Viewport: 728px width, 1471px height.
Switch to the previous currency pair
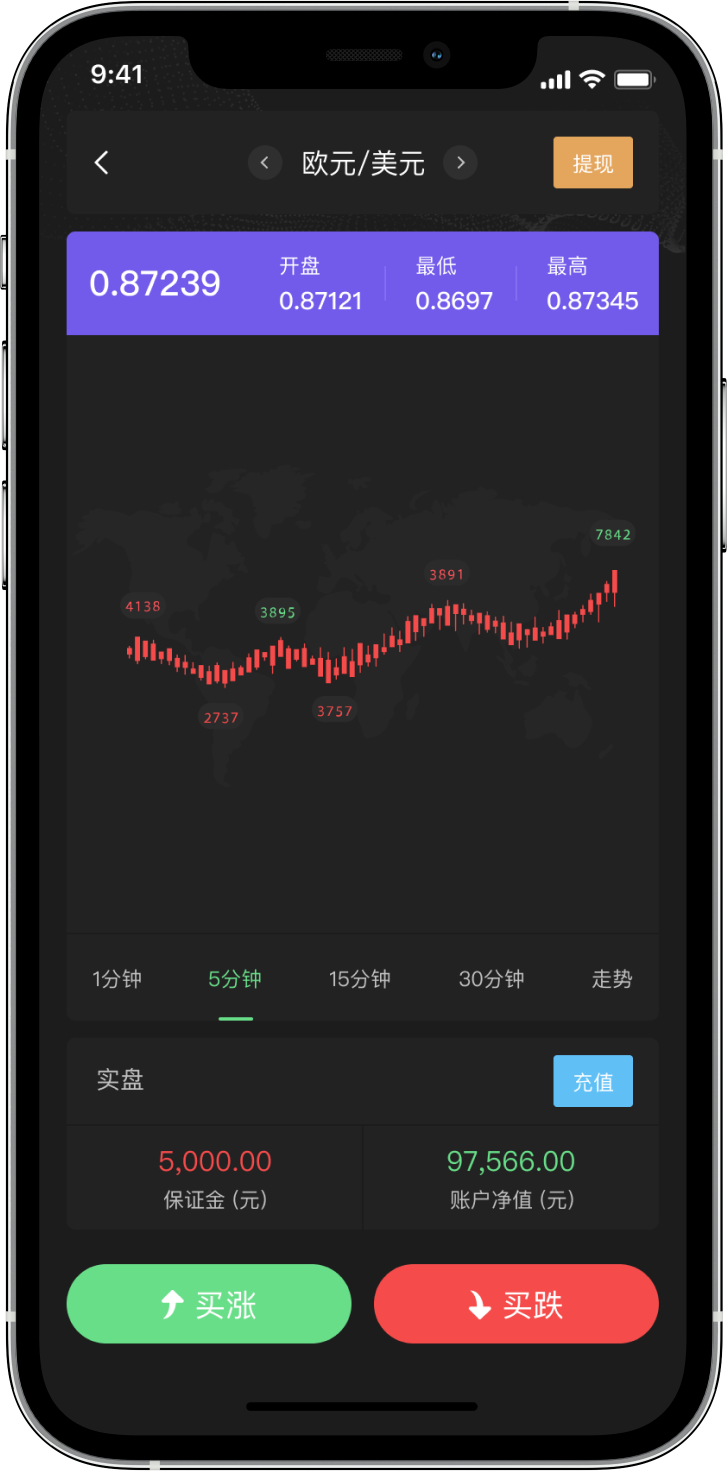click(x=265, y=163)
